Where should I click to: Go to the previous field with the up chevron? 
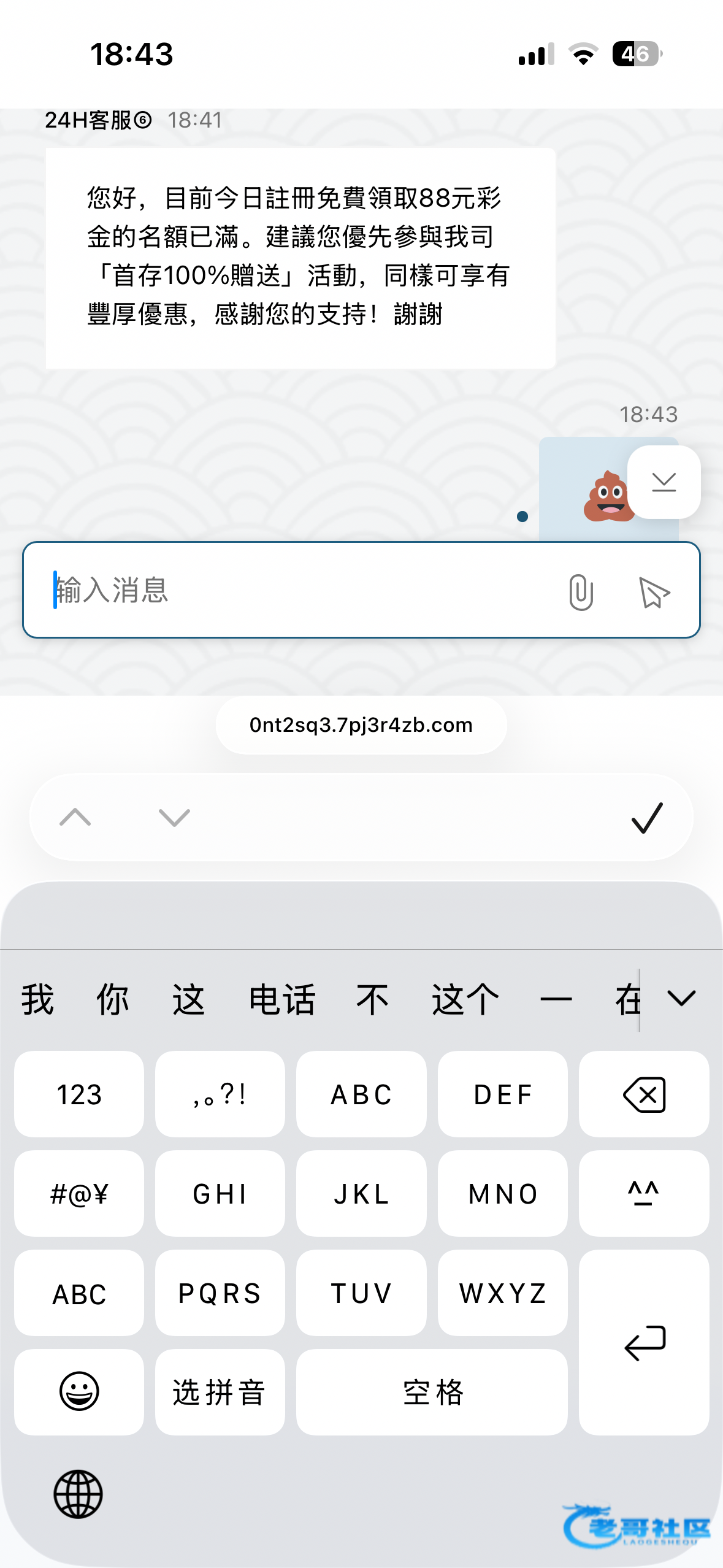(75, 817)
